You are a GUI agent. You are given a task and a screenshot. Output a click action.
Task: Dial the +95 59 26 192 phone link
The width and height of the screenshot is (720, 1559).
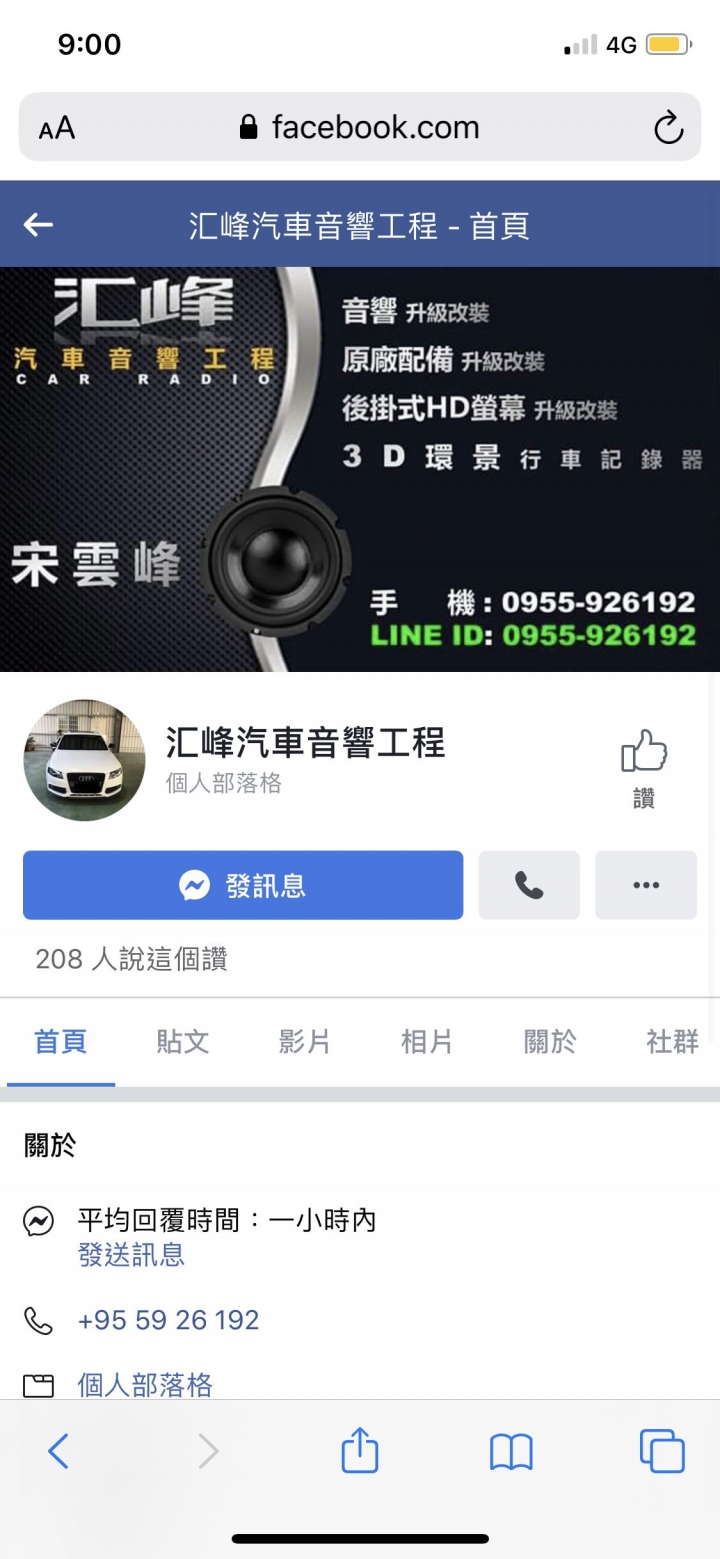168,1320
